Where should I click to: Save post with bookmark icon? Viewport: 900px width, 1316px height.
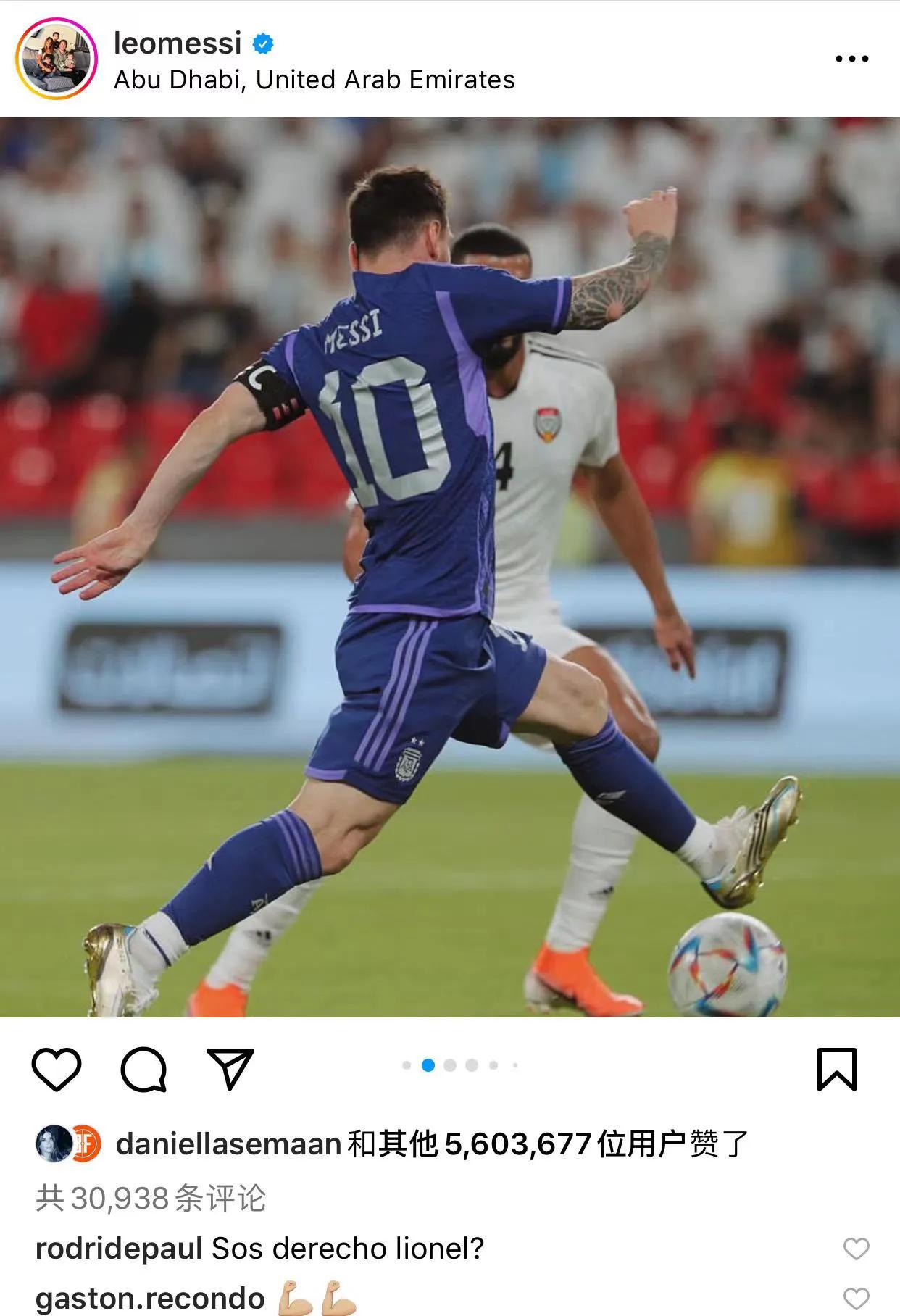tap(837, 1069)
